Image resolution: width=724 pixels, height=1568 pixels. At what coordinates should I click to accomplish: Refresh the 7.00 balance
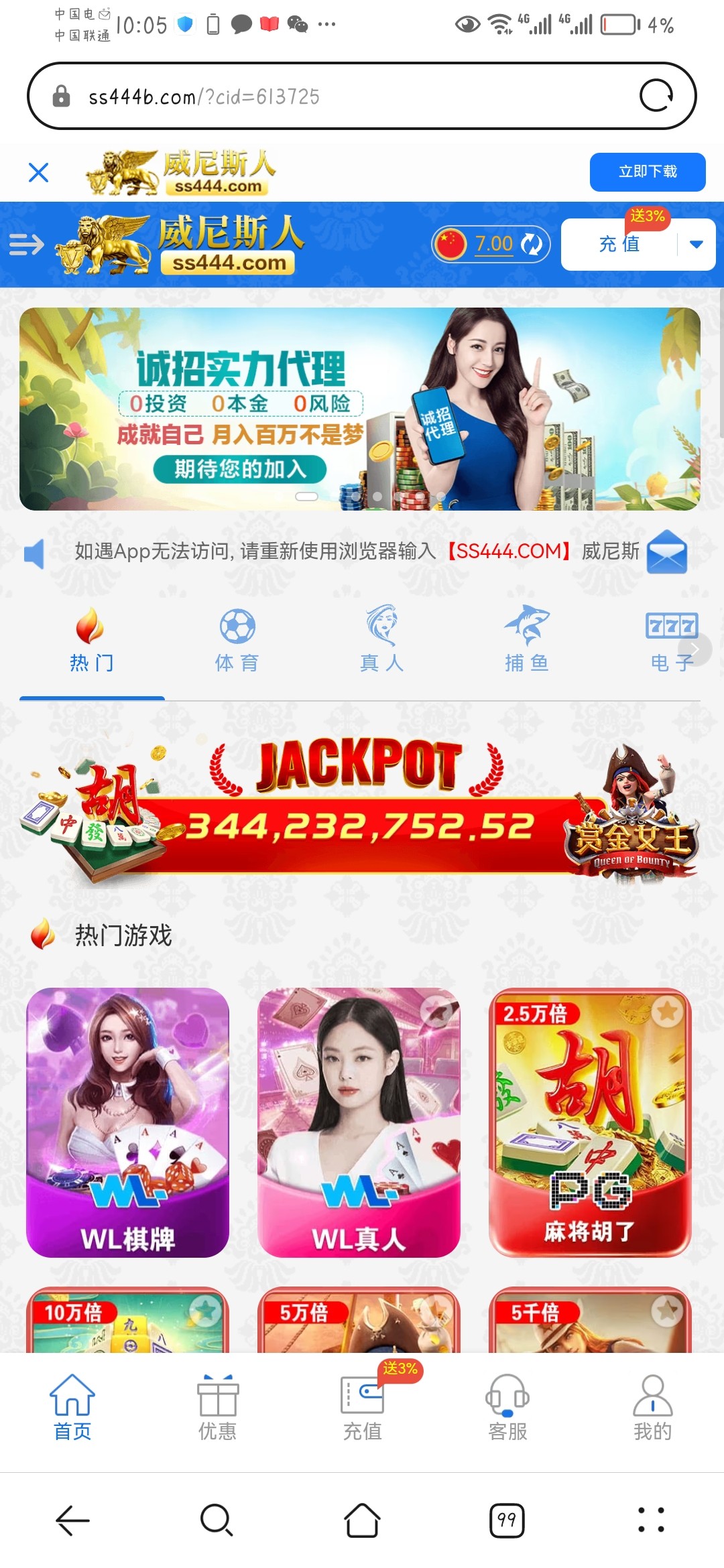(x=532, y=244)
